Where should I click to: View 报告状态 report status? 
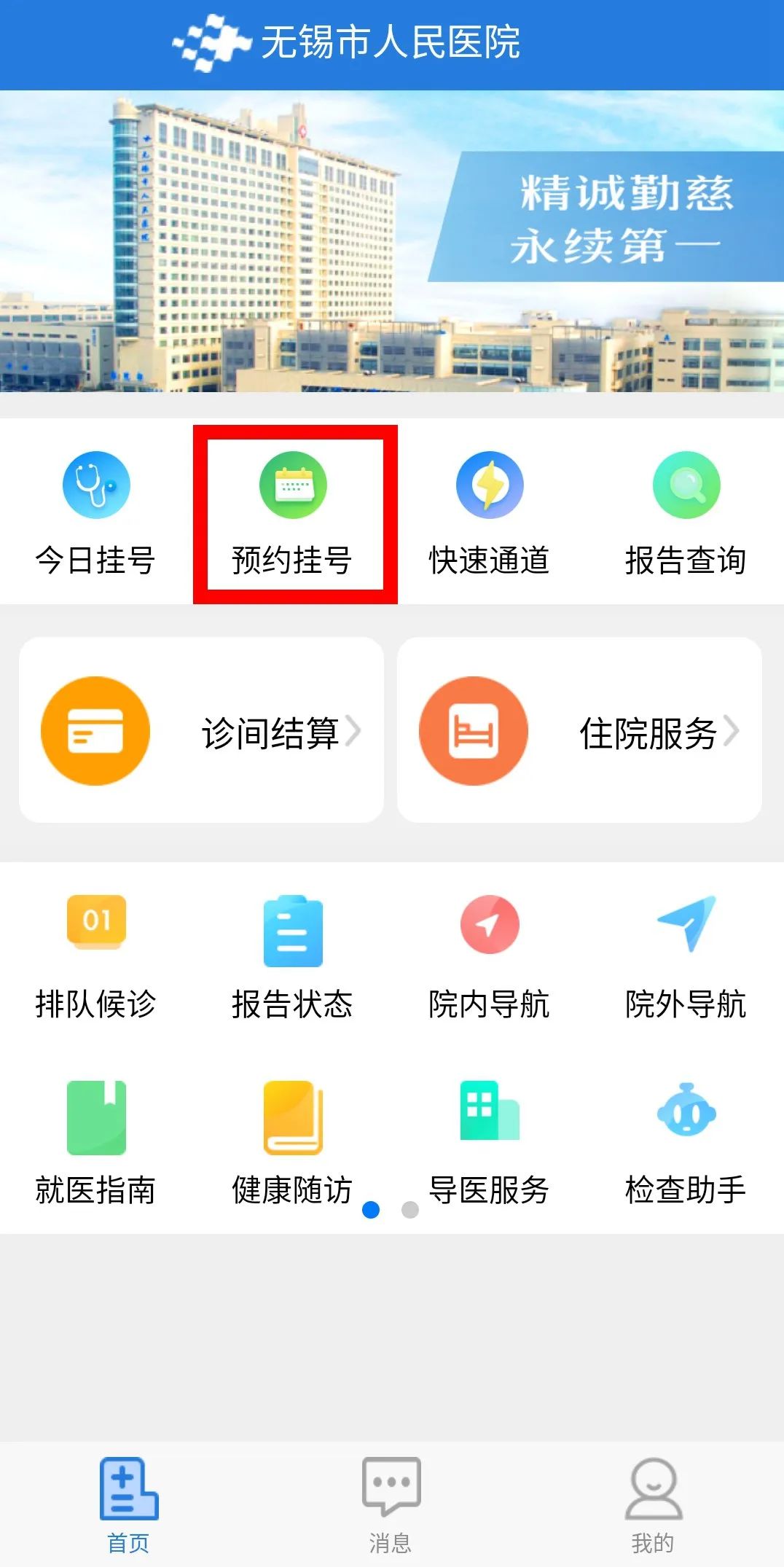click(293, 956)
